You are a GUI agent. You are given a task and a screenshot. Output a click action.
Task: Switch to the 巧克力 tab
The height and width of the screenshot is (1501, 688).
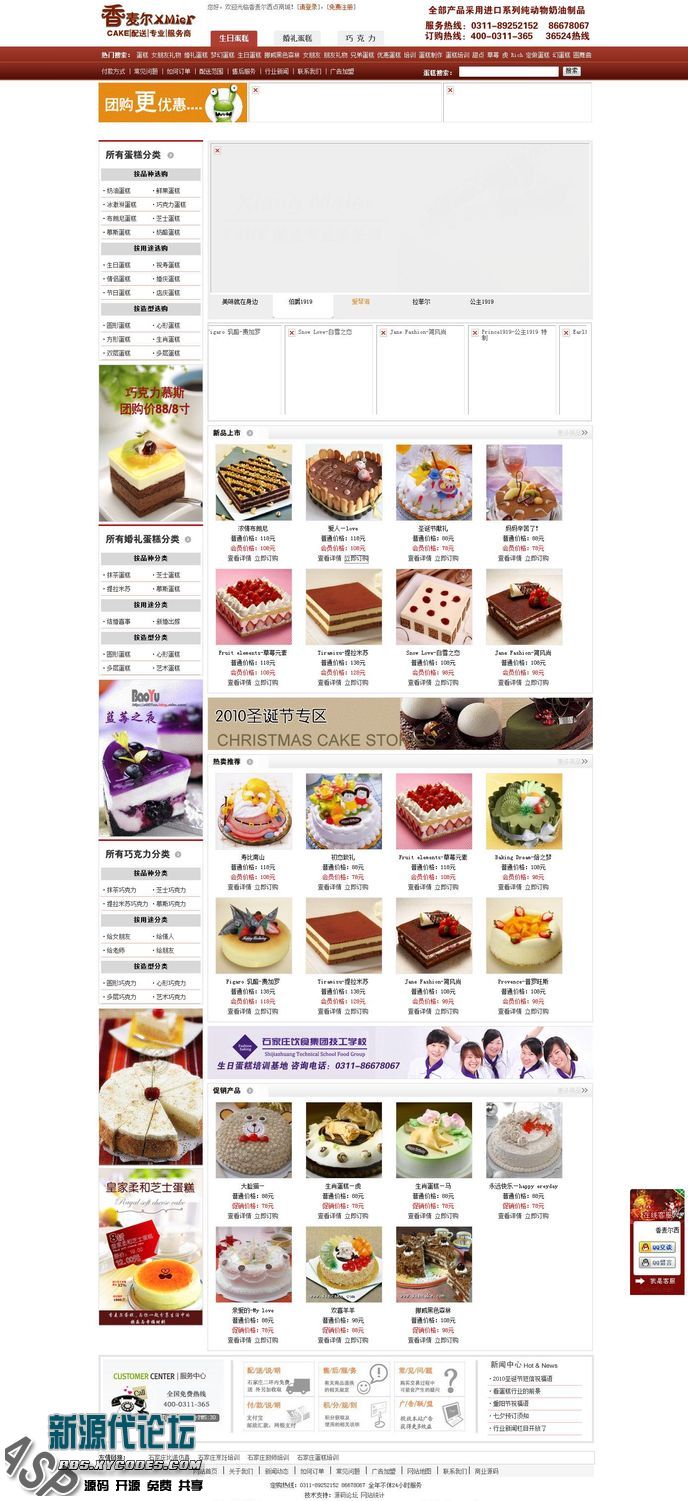tap(360, 38)
